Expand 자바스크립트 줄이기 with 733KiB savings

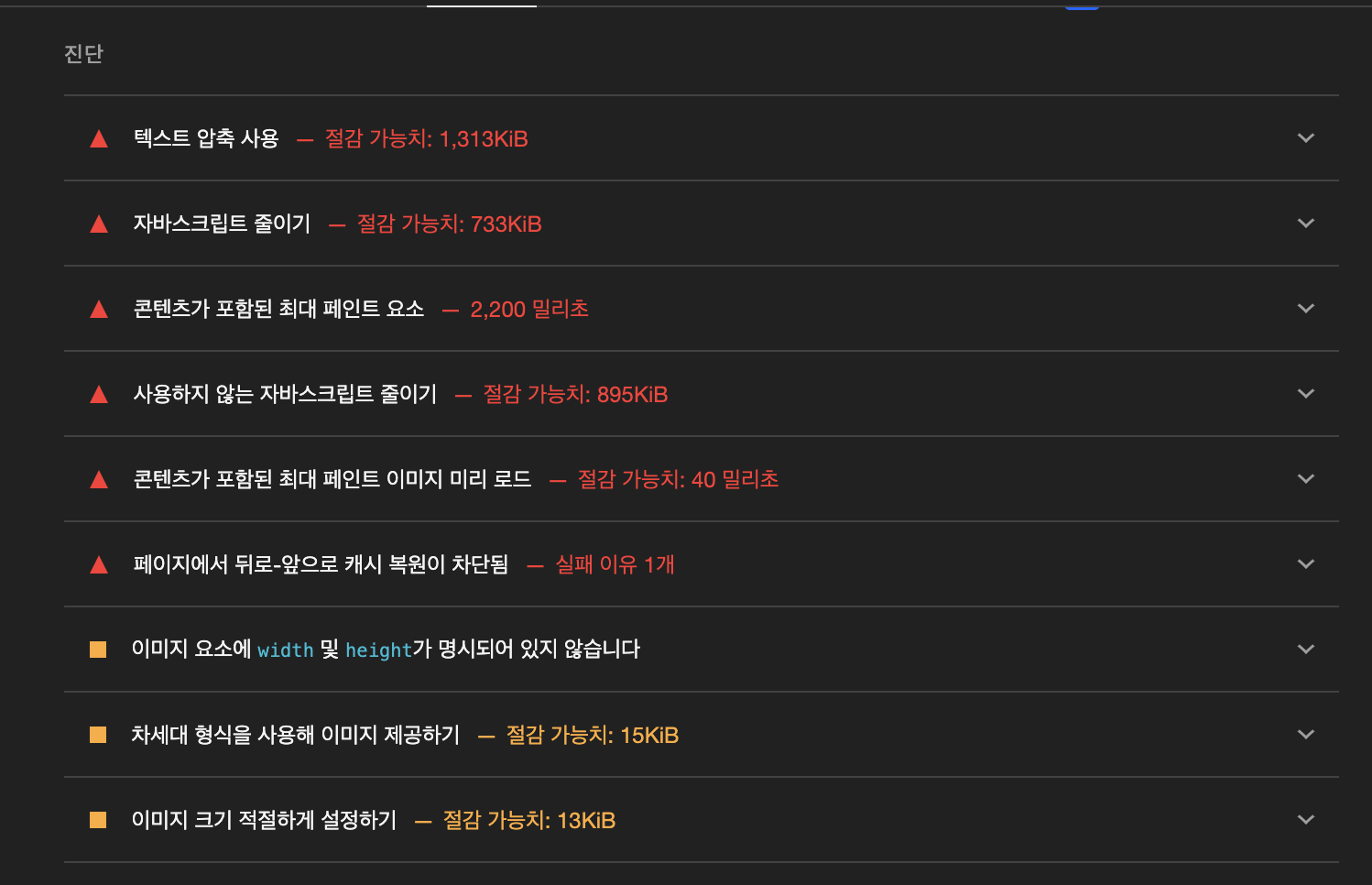coord(1305,224)
